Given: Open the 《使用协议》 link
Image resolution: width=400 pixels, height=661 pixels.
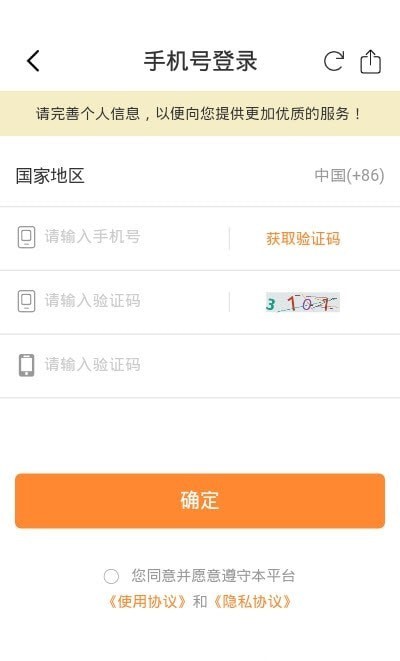Looking at the screenshot, I should coord(147,602).
